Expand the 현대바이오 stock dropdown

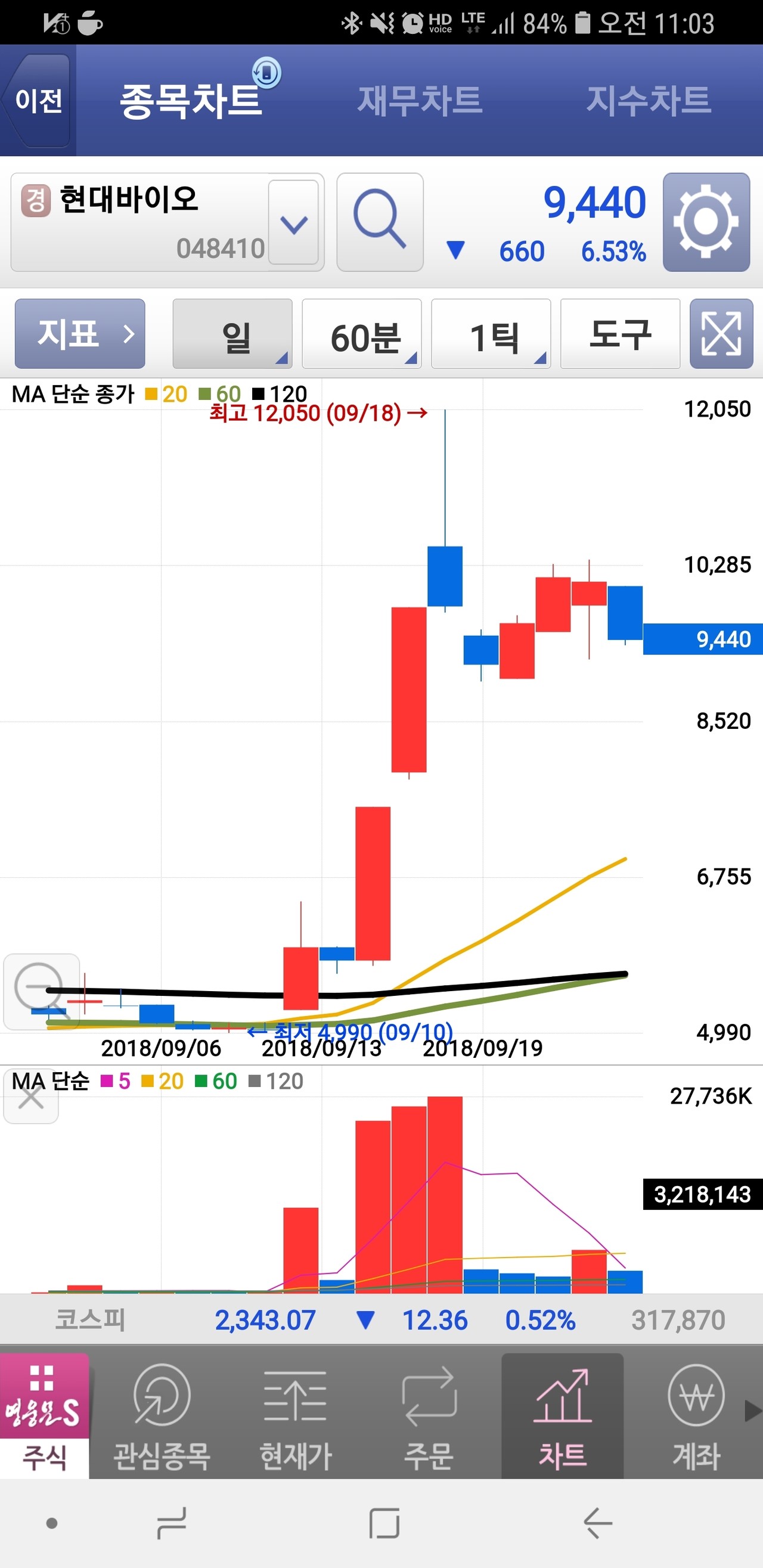coord(293,223)
